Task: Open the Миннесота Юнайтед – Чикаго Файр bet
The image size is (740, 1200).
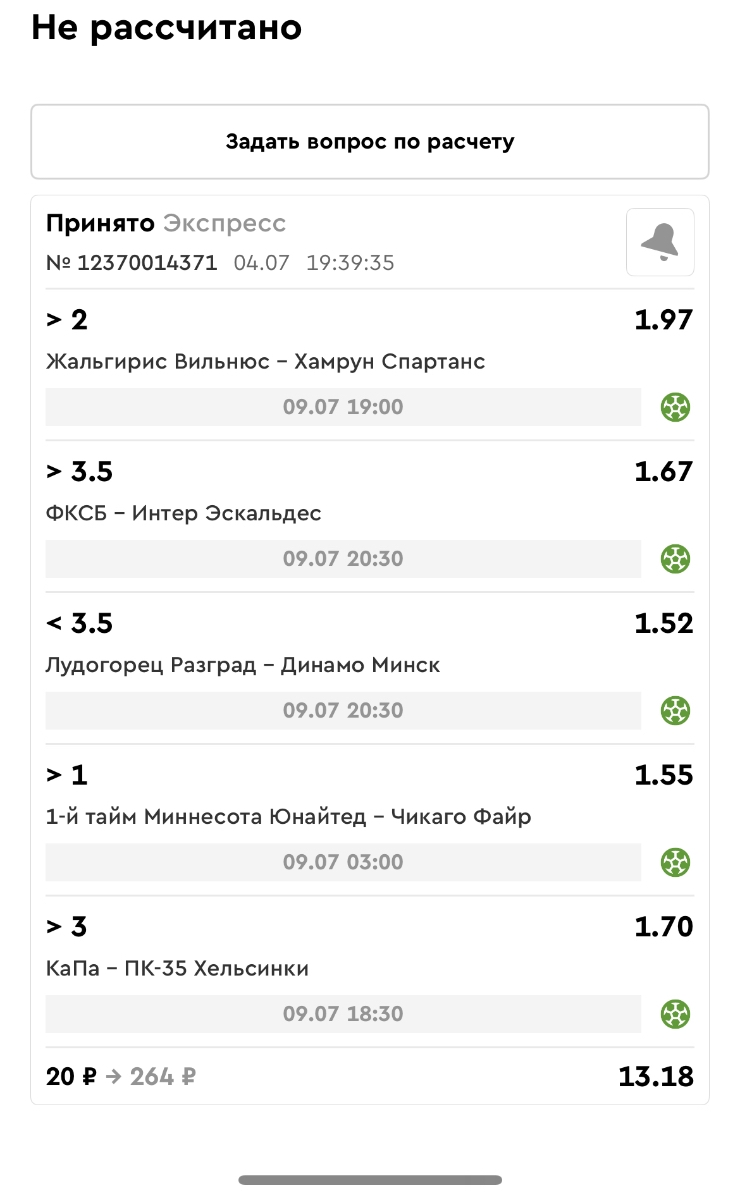Action: point(288,818)
